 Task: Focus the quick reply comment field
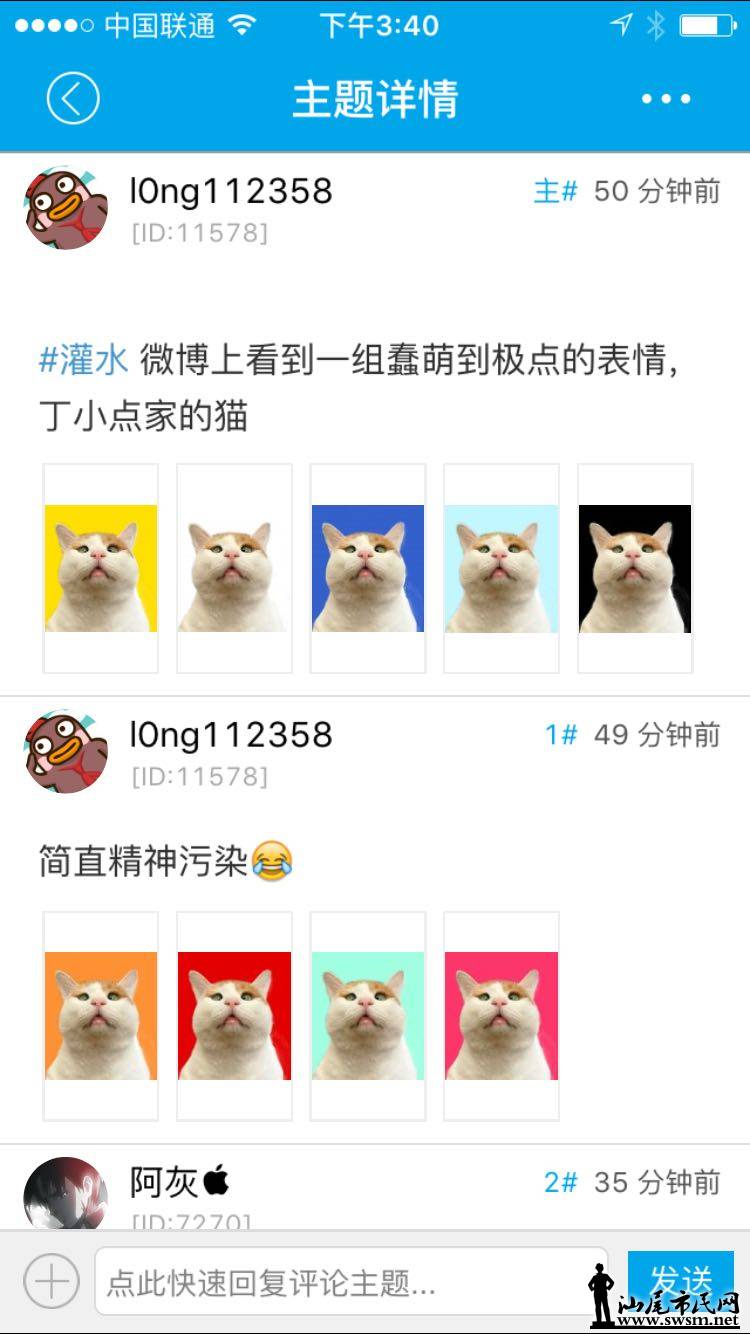click(350, 1281)
